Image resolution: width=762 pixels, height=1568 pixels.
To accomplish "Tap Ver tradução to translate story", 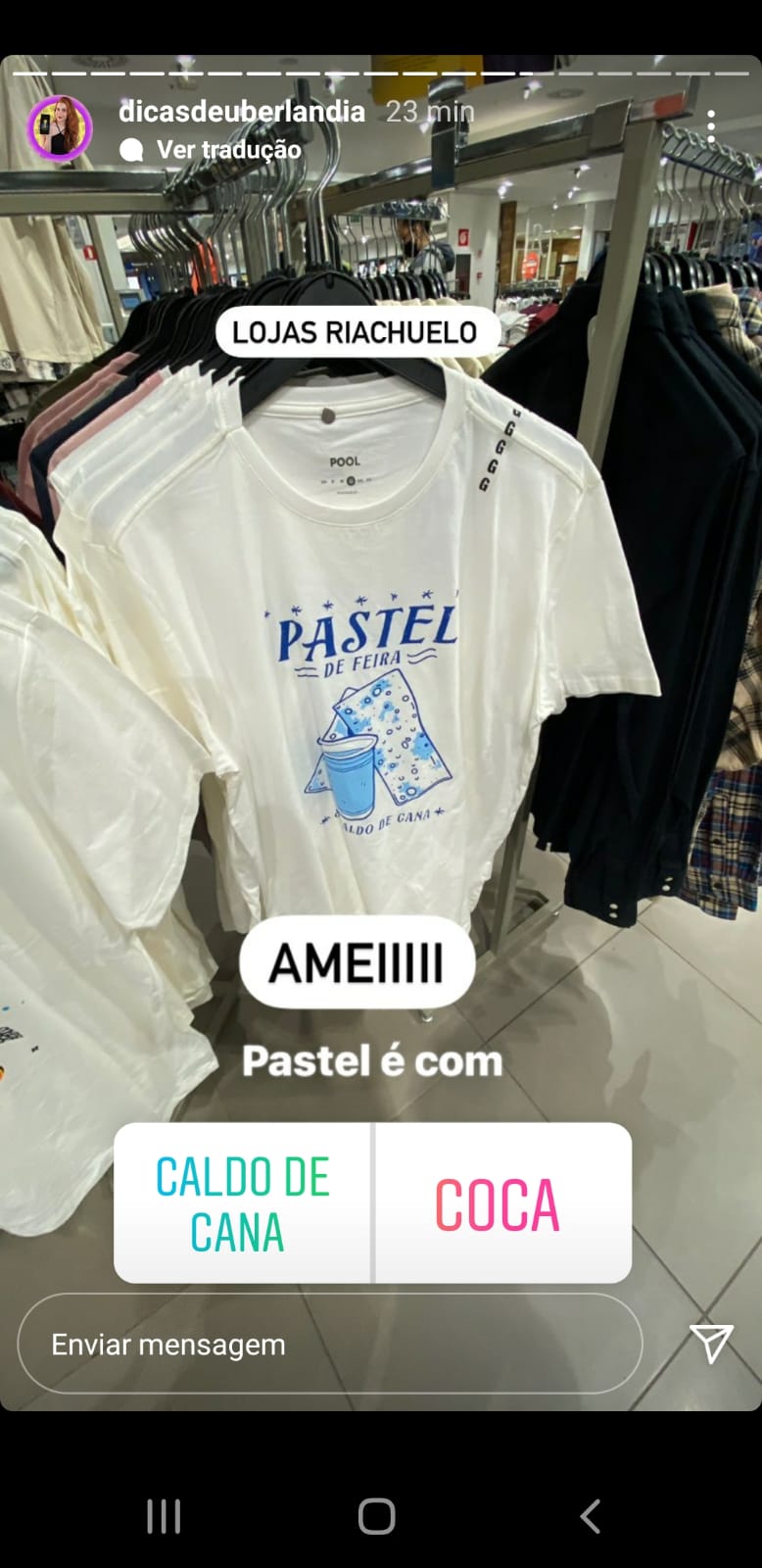I will pyautogui.click(x=227, y=150).
